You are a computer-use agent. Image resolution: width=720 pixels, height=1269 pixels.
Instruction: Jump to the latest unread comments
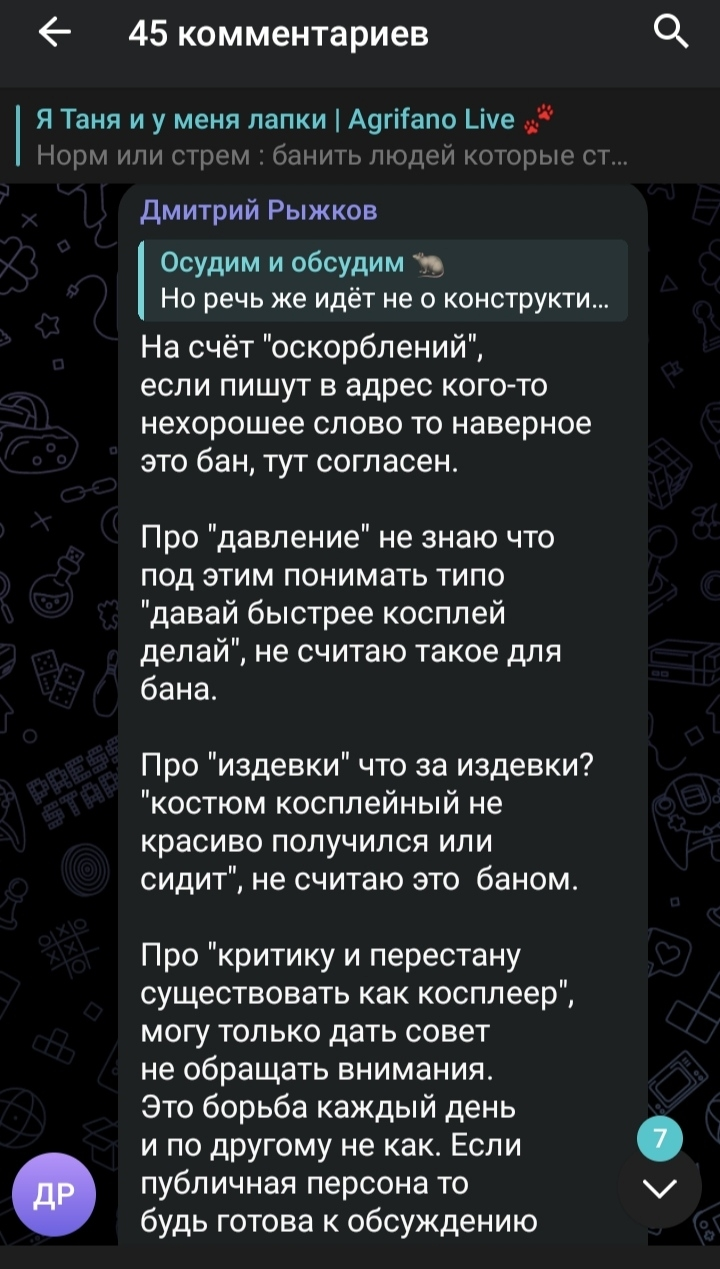tap(659, 1187)
